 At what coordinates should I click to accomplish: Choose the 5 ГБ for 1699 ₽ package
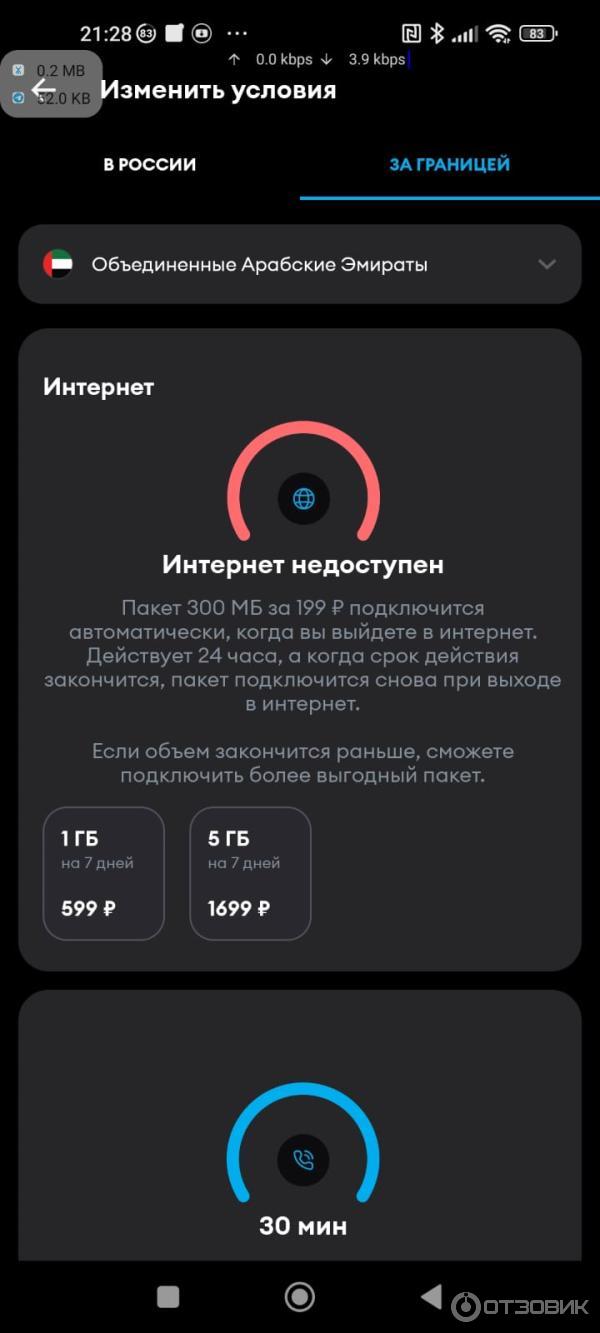pyautogui.click(x=250, y=873)
